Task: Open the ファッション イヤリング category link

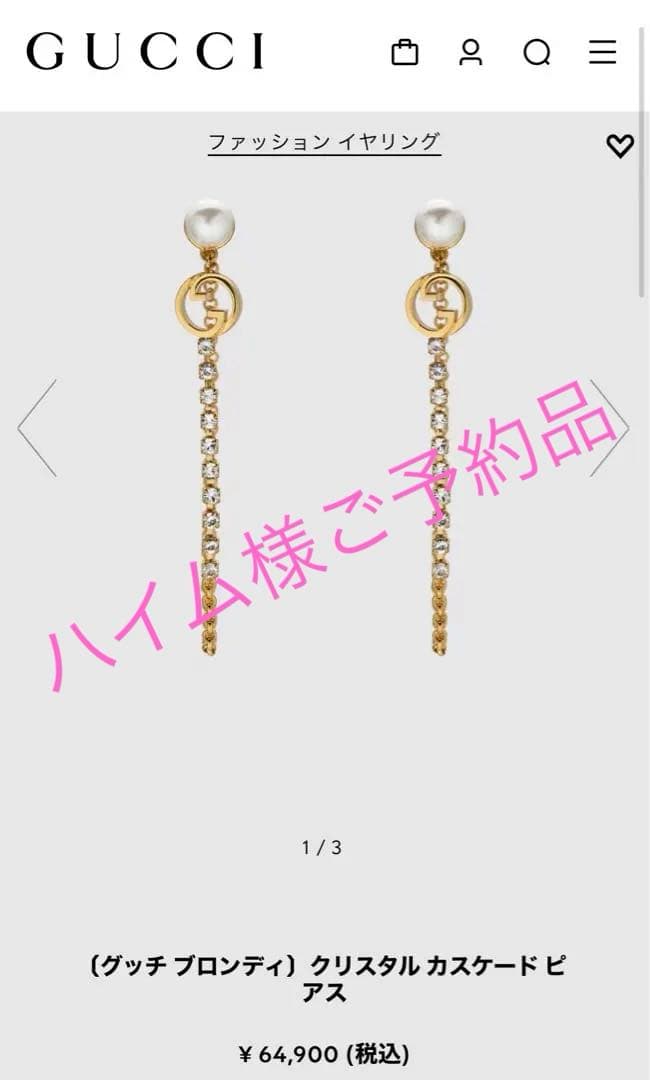Action: point(324,142)
